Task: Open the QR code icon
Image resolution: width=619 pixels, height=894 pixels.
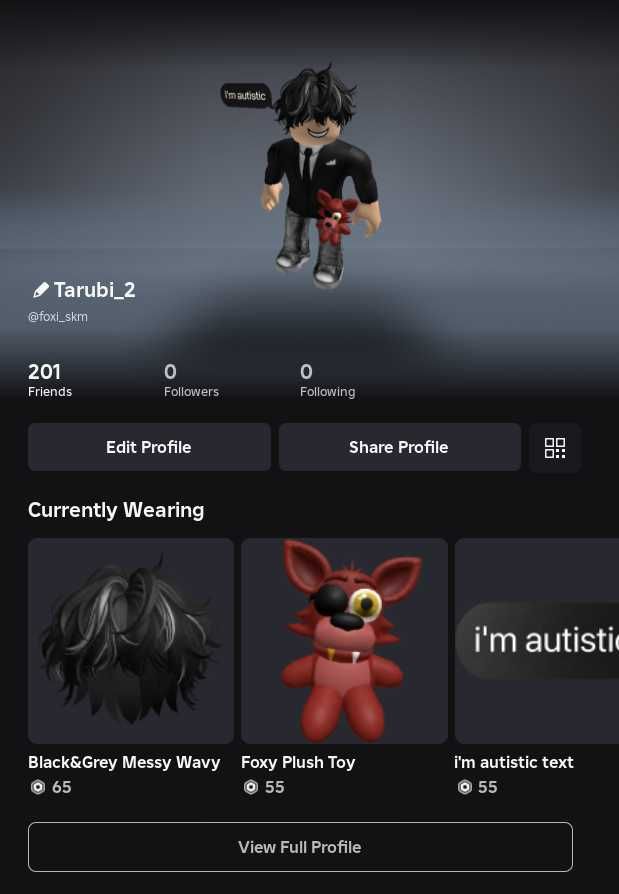Action: [555, 447]
